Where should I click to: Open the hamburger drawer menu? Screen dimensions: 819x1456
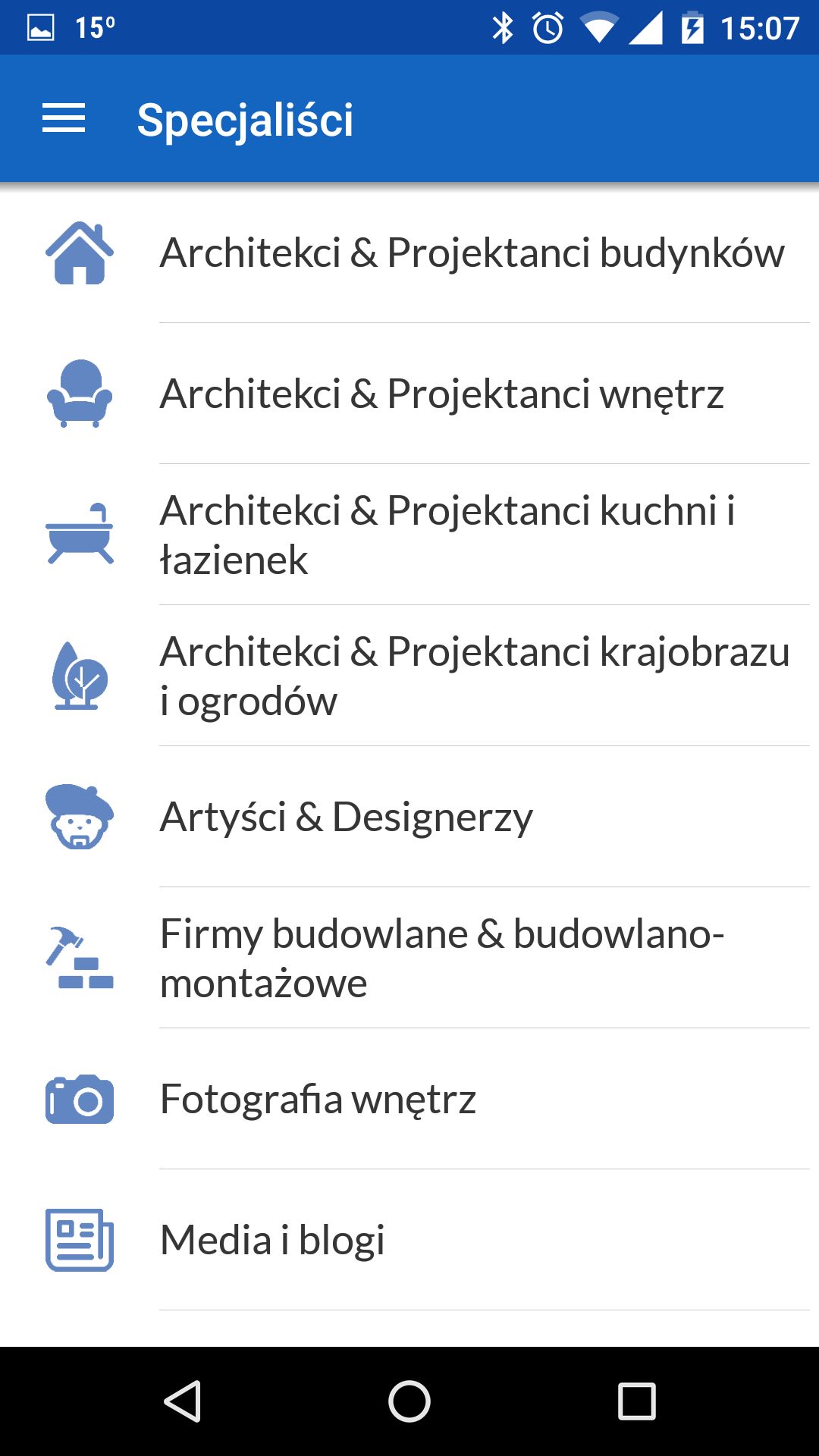point(64,118)
